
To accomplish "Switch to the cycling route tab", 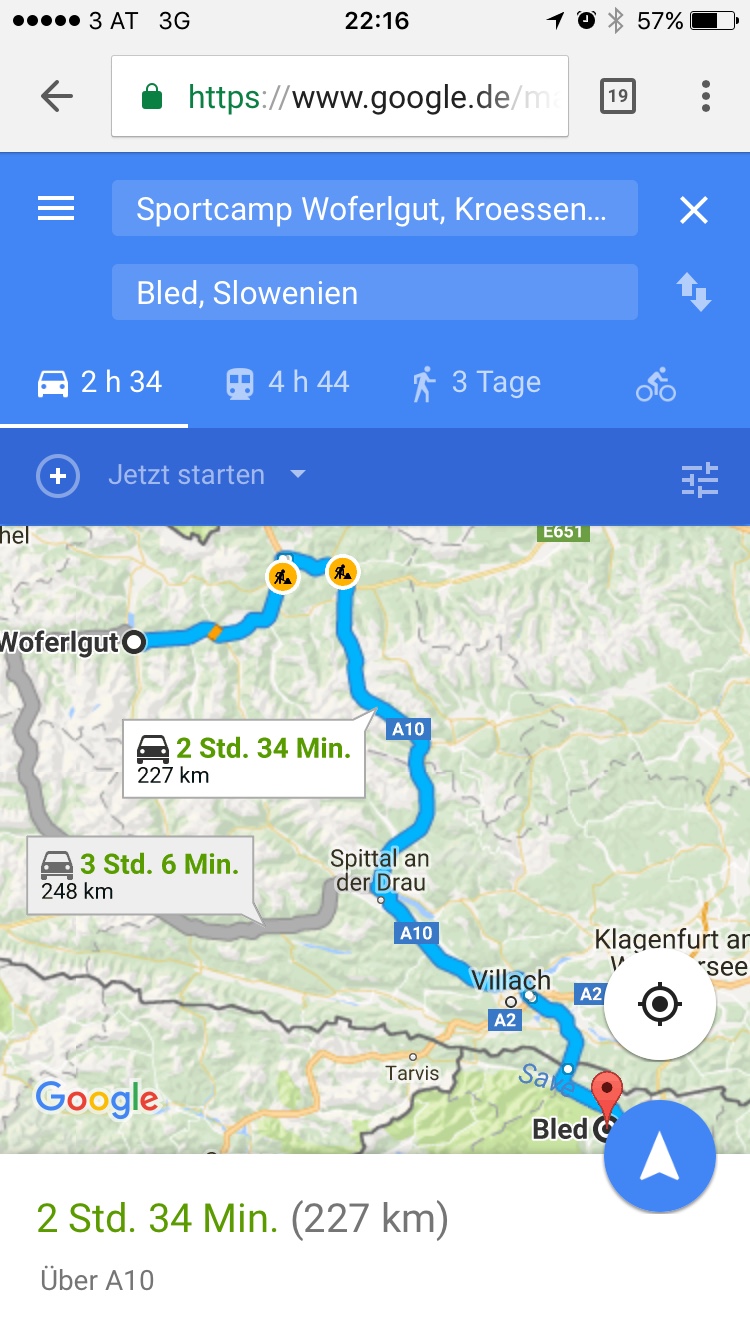I will pos(656,384).
